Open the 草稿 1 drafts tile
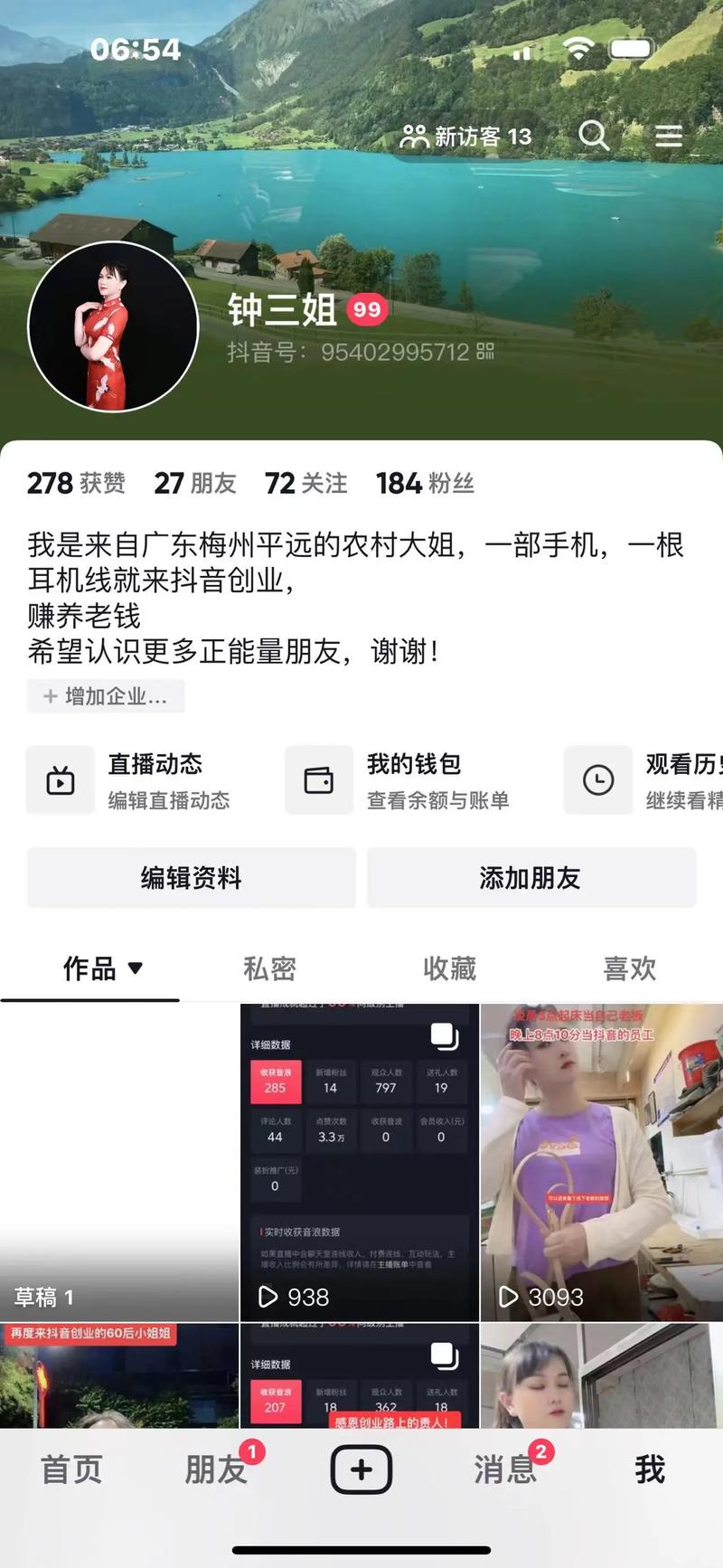This screenshot has width=723, height=1568. [x=118, y=1162]
